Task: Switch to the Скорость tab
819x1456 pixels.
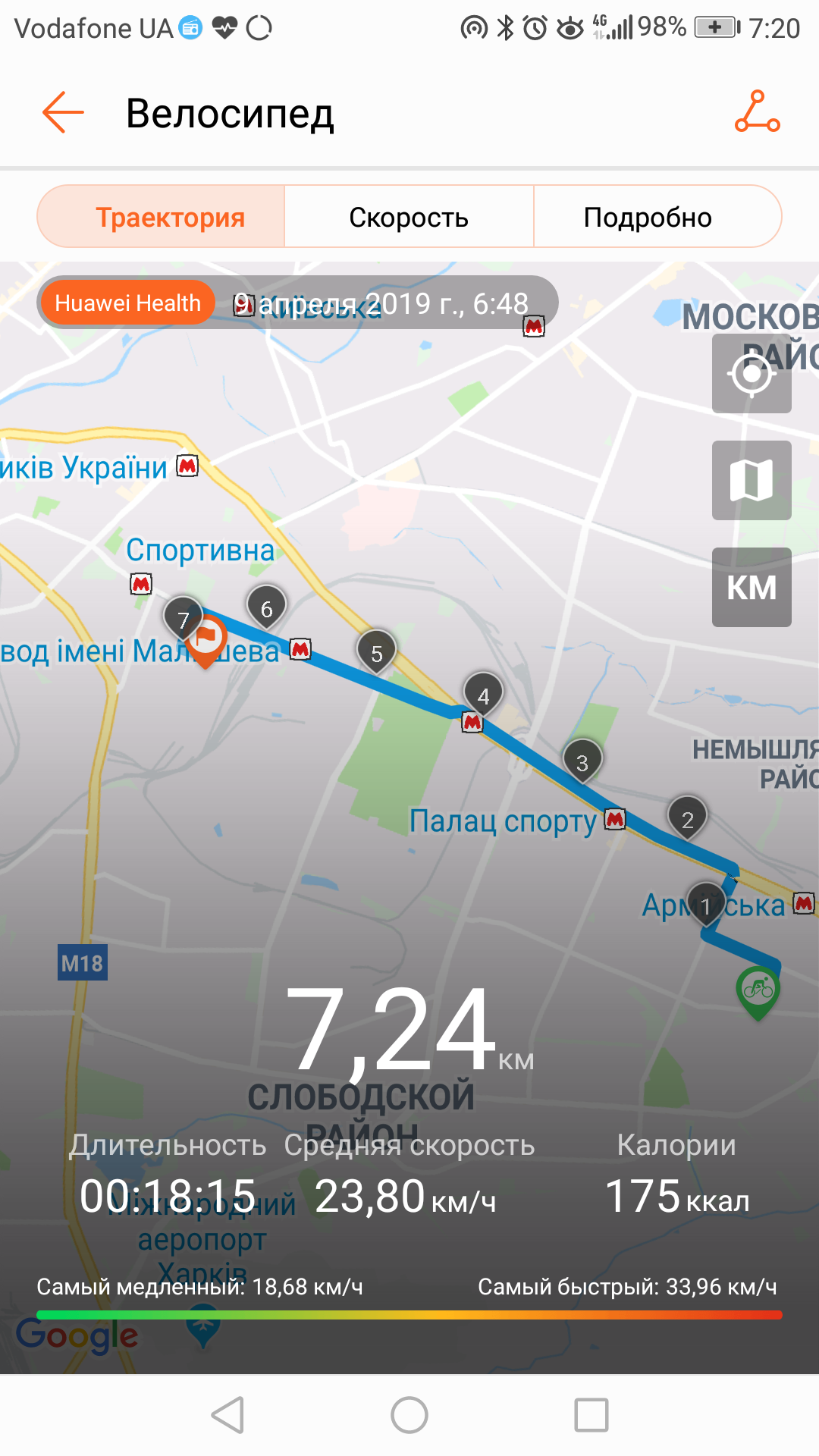Action: pos(409,217)
